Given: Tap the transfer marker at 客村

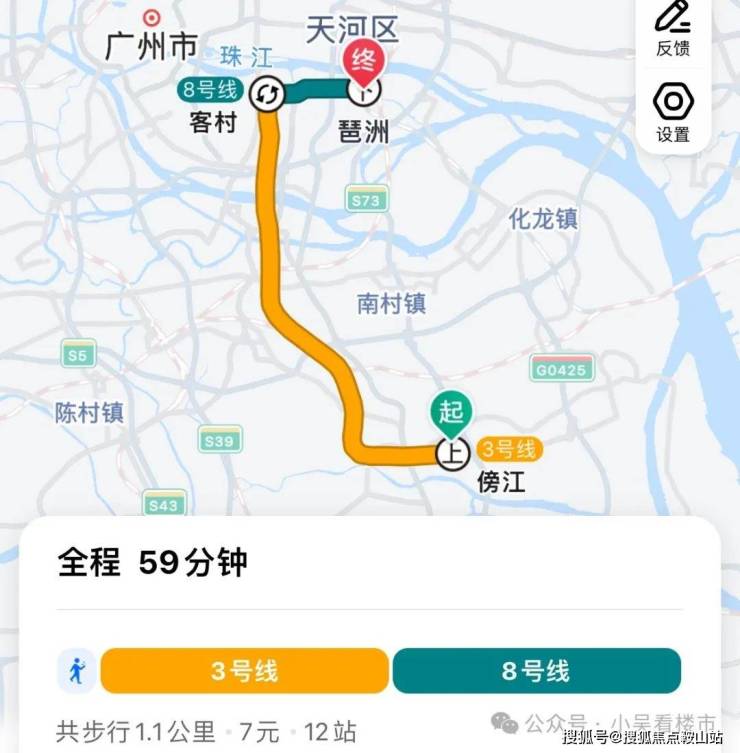Looking at the screenshot, I should click(x=268, y=94).
